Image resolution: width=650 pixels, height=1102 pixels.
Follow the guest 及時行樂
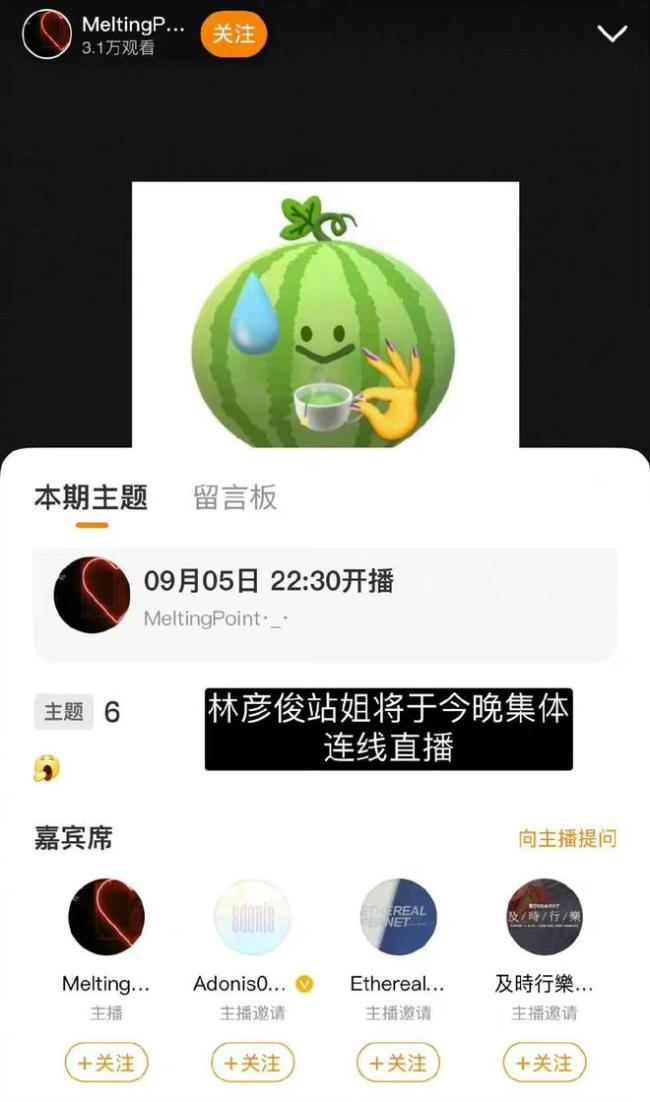coord(544,1062)
